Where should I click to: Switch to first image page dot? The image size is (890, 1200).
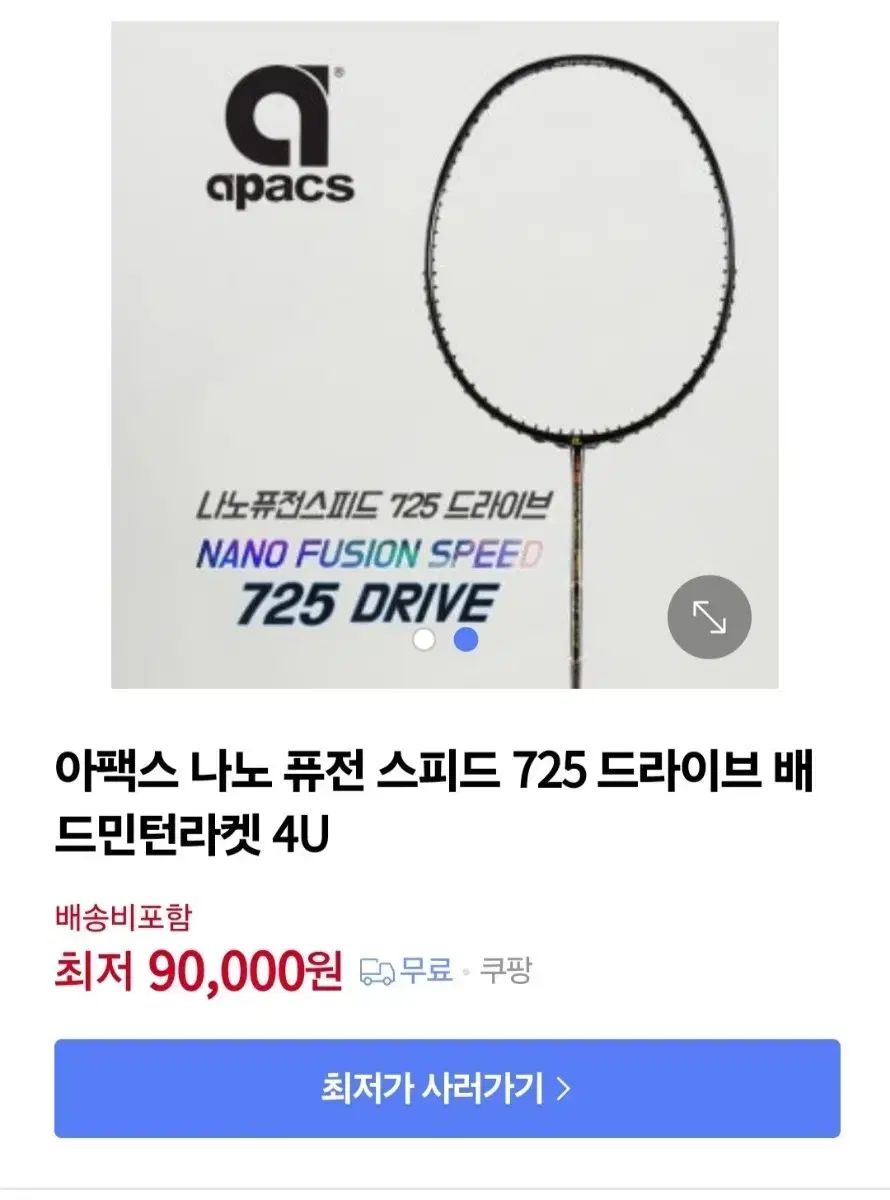pos(424,640)
